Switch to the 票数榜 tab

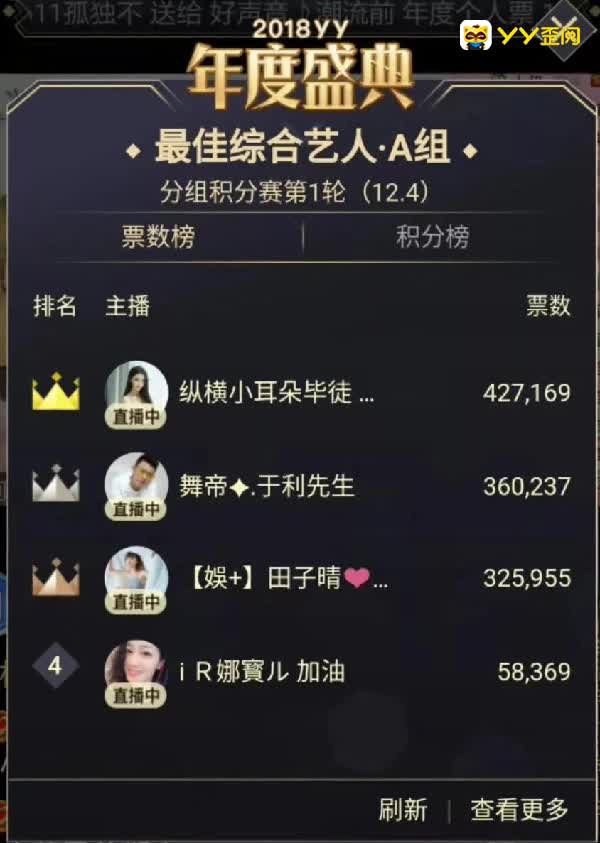click(158, 237)
